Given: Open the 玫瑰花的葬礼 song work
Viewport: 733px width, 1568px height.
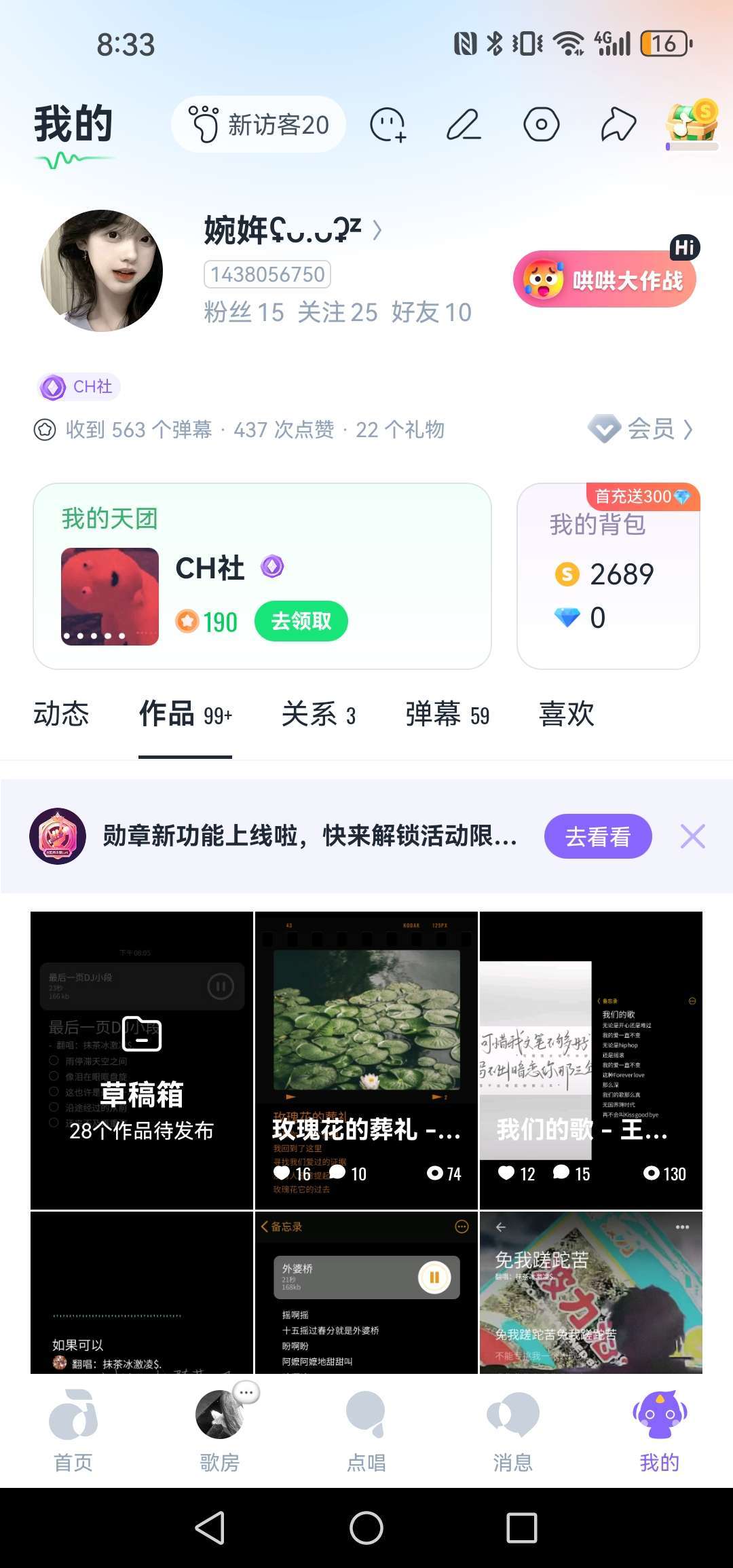Looking at the screenshot, I should point(366,1060).
